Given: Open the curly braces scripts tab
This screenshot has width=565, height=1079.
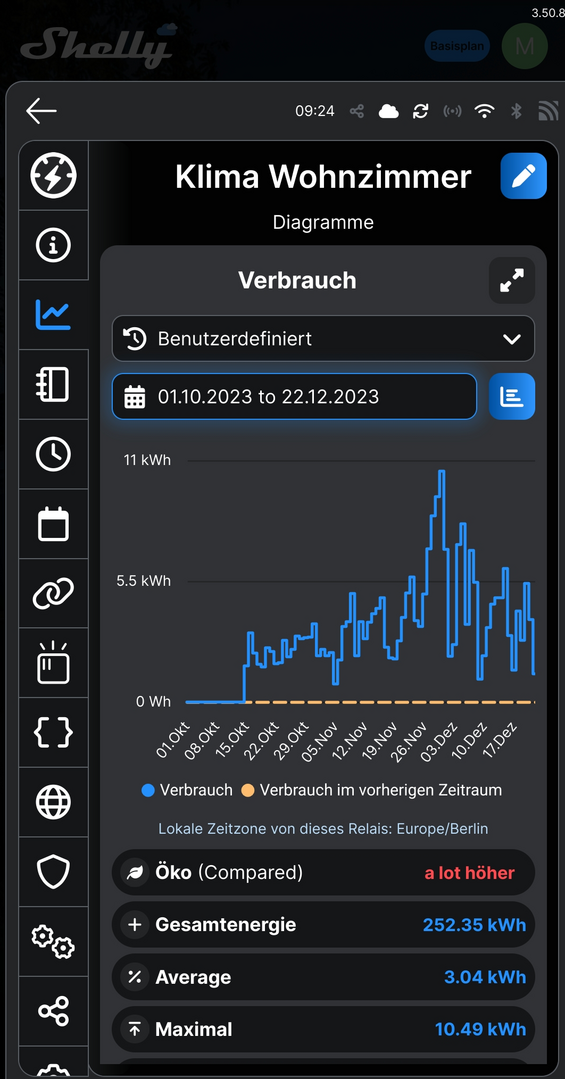Looking at the screenshot, I should point(54,732).
